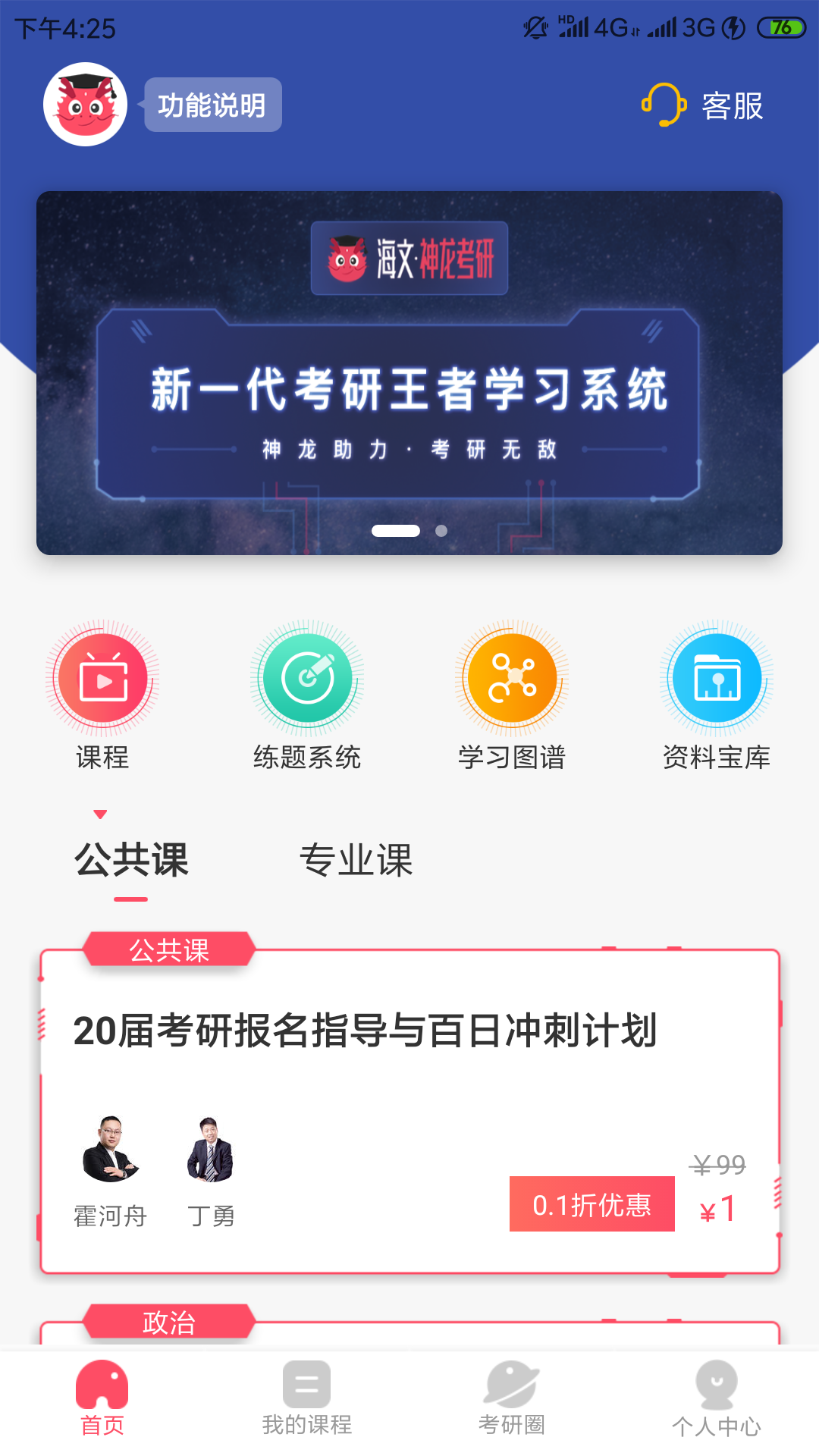Switch to the 专业课 tab
This screenshot has width=819, height=1456.
tap(358, 859)
